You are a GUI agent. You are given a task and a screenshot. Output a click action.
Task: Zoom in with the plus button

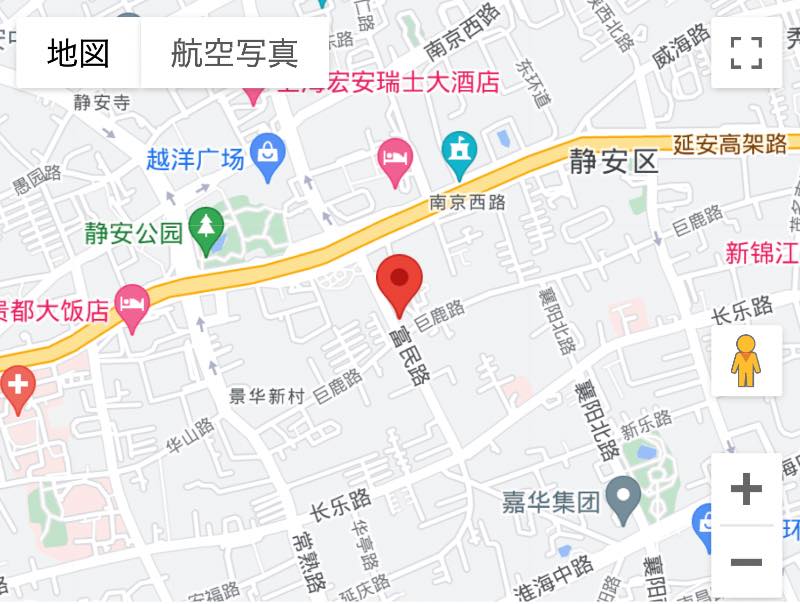pyautogui.click(x=746, y=489)
